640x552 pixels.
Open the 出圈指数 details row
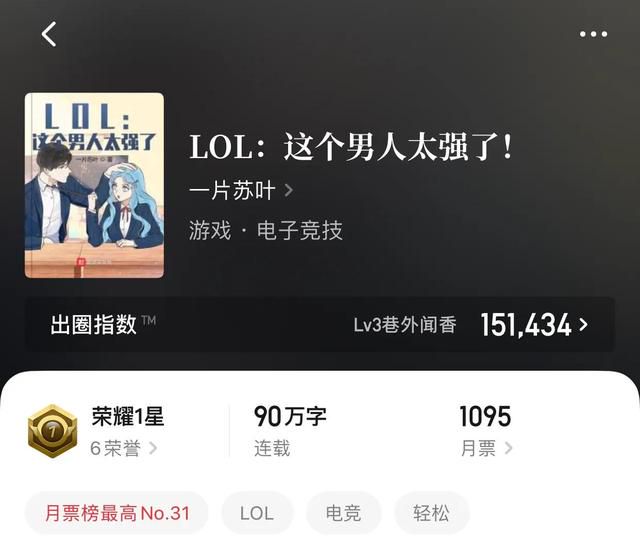point(320,324)
